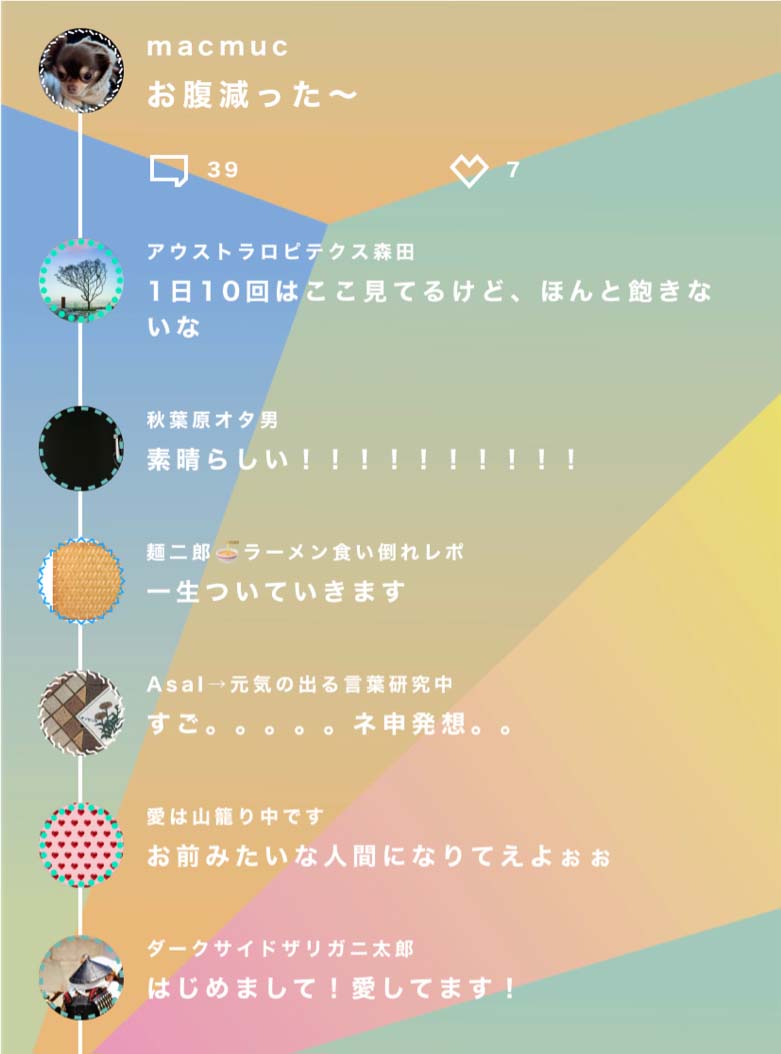Open the avatar of 麺二郎
The height and width of the screenshot is (1054, 781).
point(81,580)
